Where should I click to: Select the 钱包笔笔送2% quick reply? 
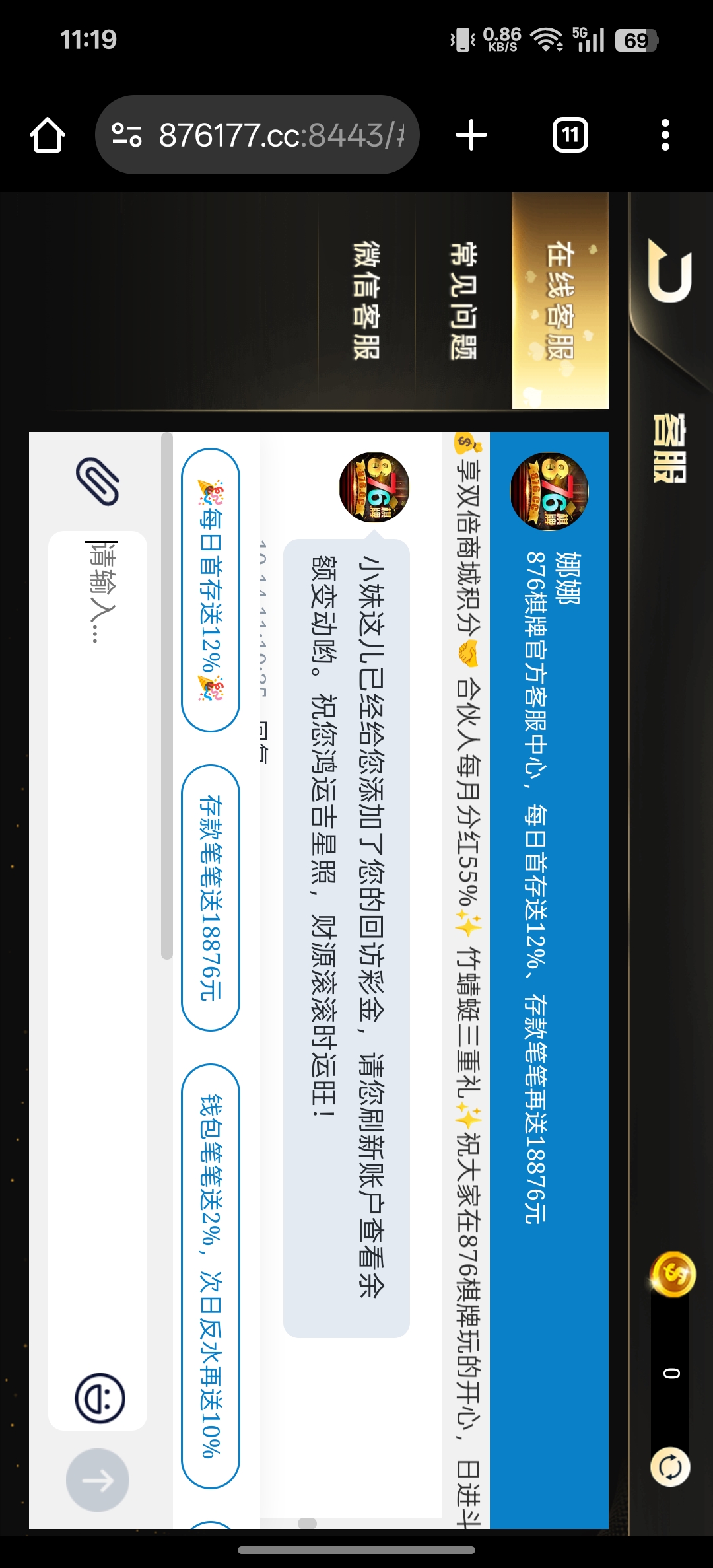pyautogui.click(x=211, y=1276)
